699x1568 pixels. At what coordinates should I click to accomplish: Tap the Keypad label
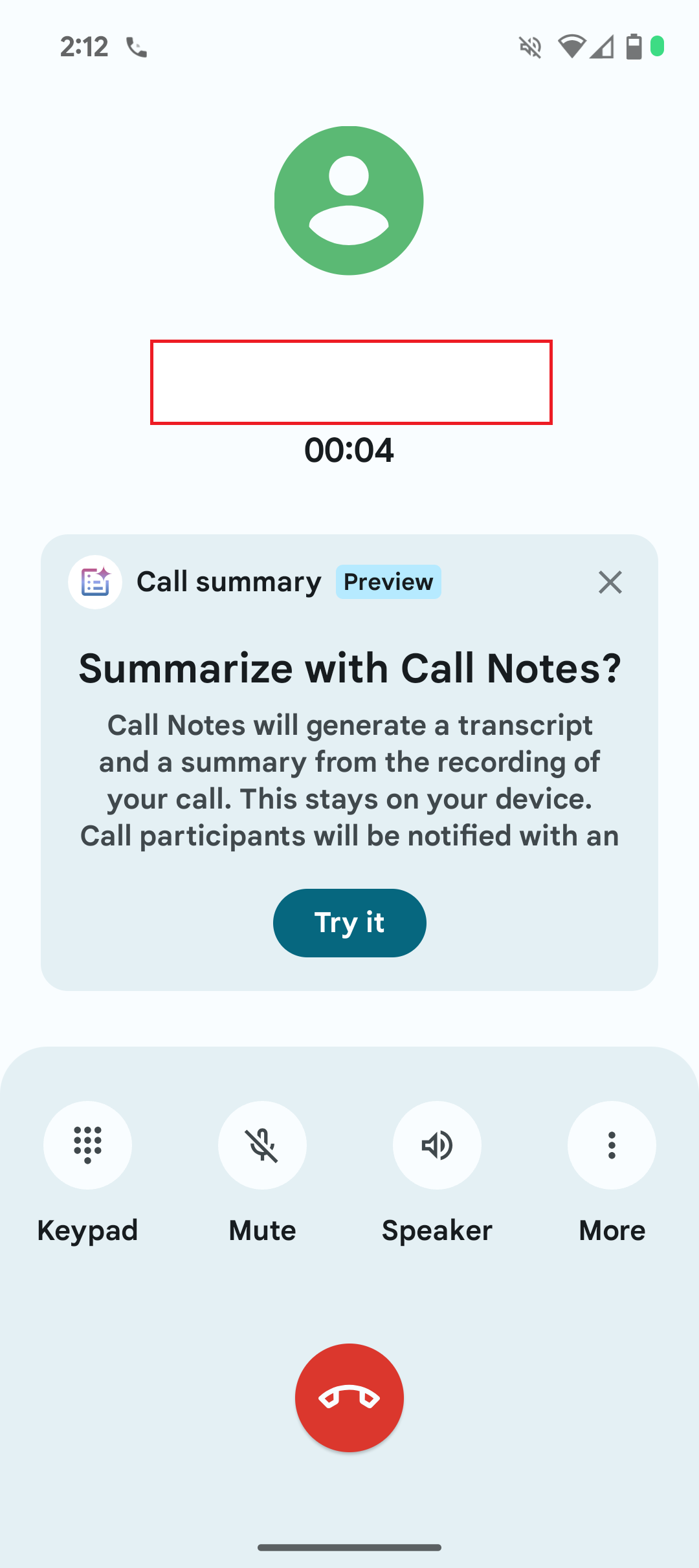point(88,1230)
